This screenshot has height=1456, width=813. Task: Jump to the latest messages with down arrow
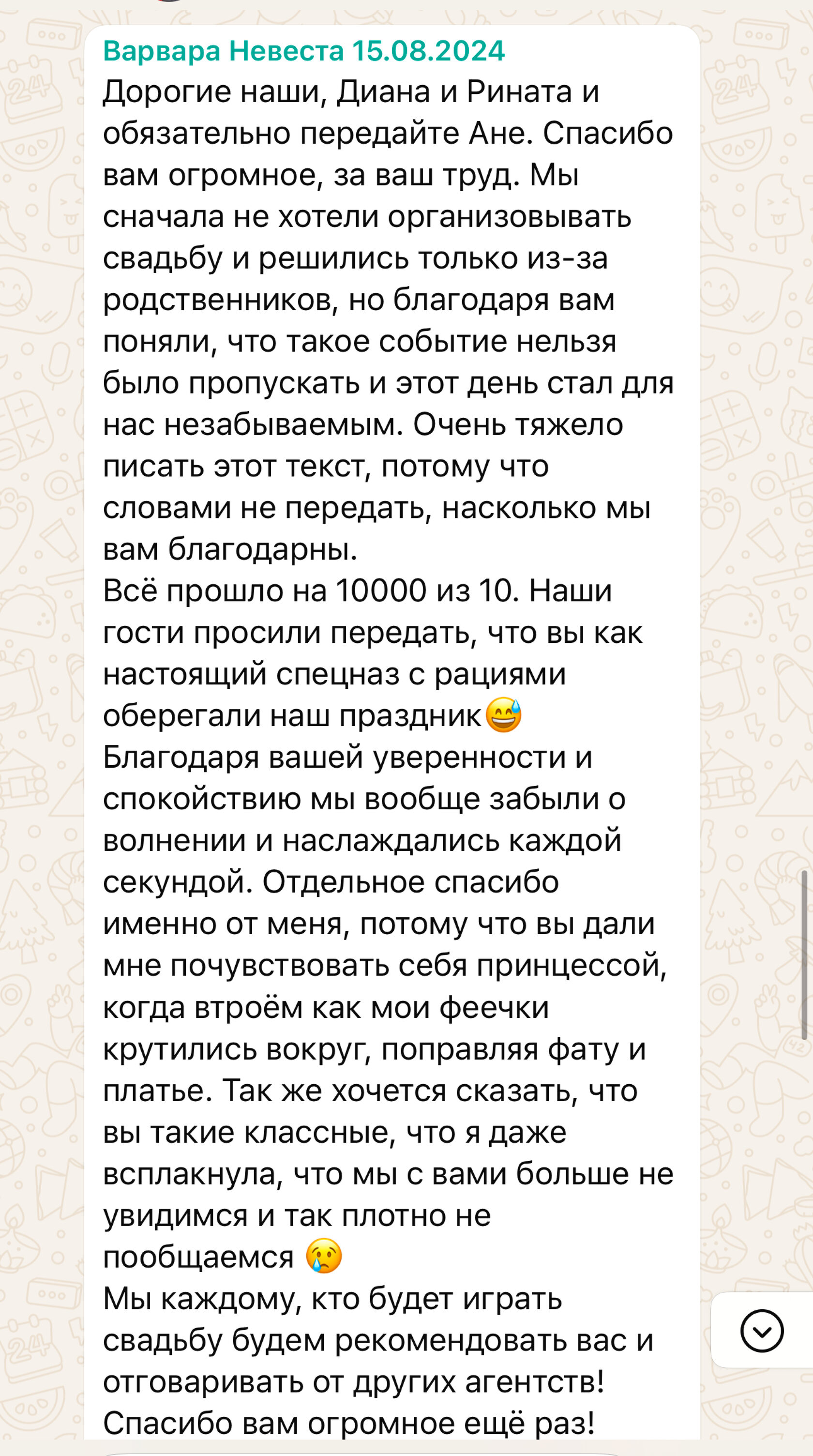pos(762,1331)
